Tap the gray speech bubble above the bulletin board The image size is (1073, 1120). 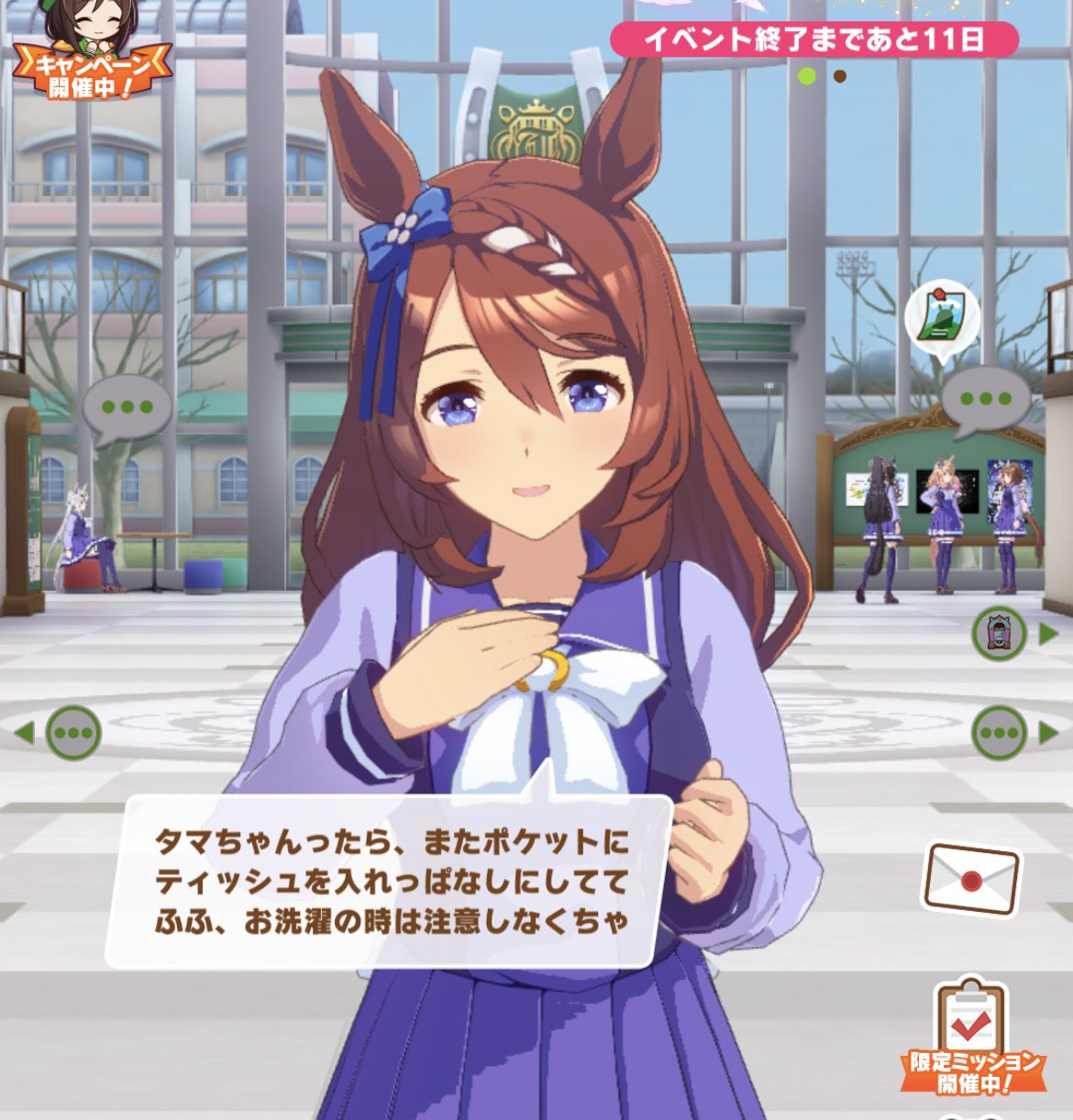pyautogui.click(x=986, y=399)
